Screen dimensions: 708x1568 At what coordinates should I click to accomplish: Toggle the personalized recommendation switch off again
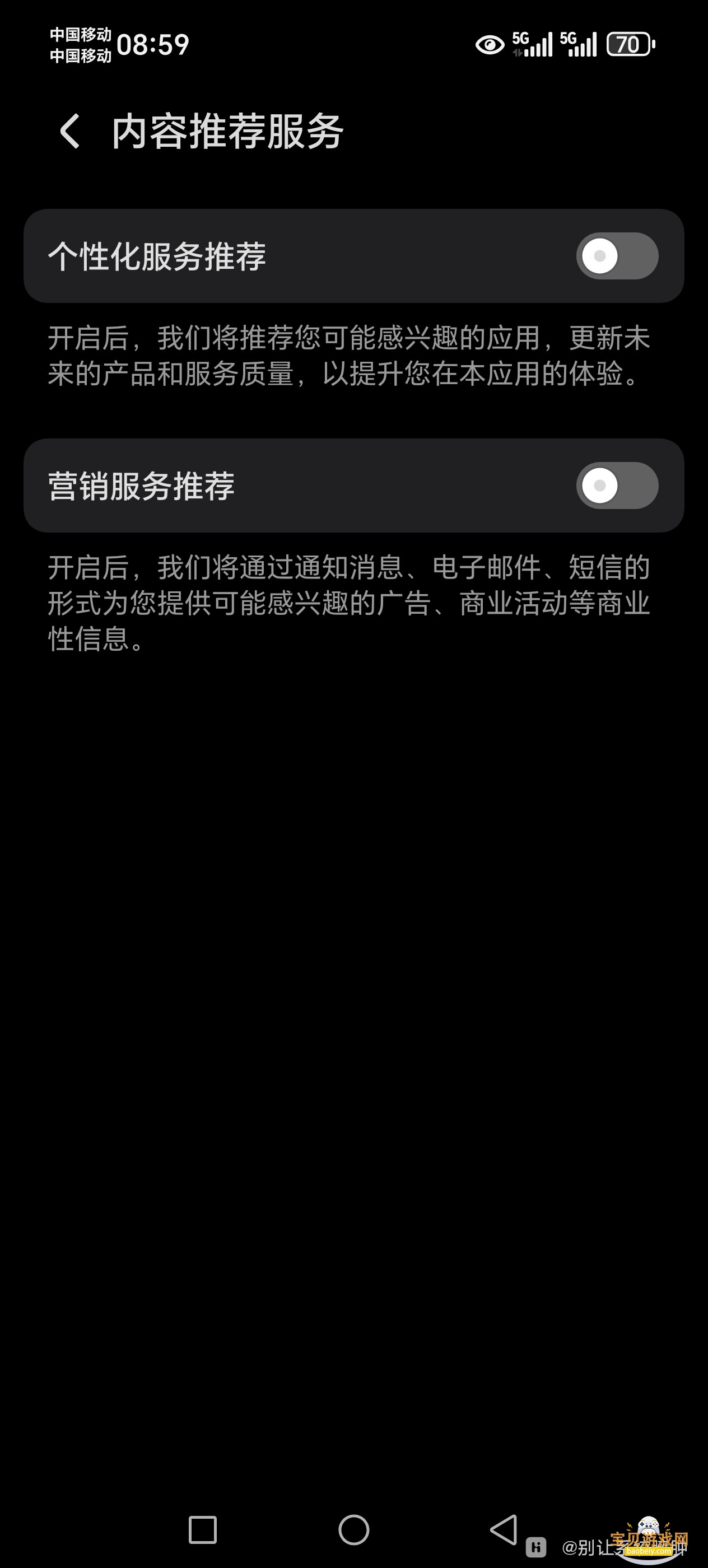click(616, 256)
